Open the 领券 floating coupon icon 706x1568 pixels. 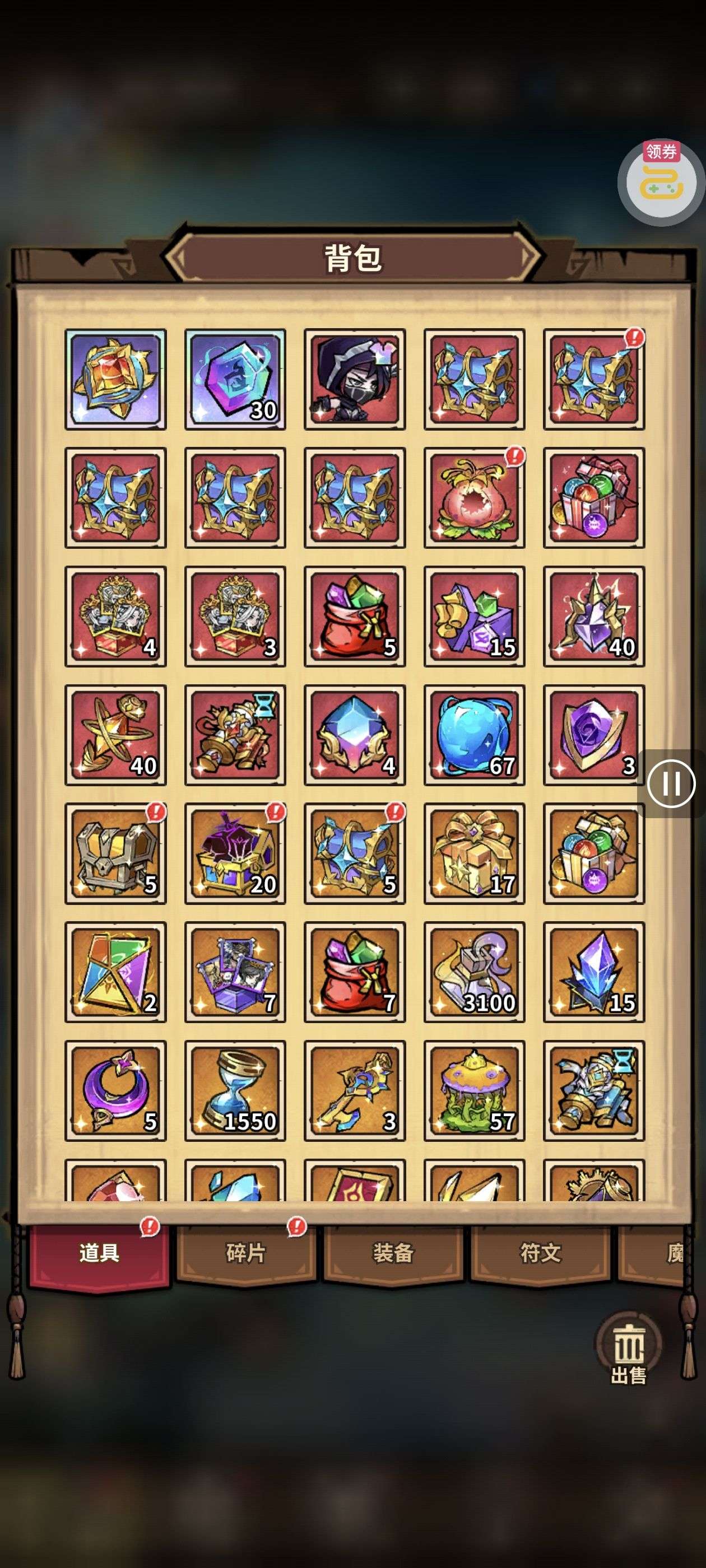662,183
